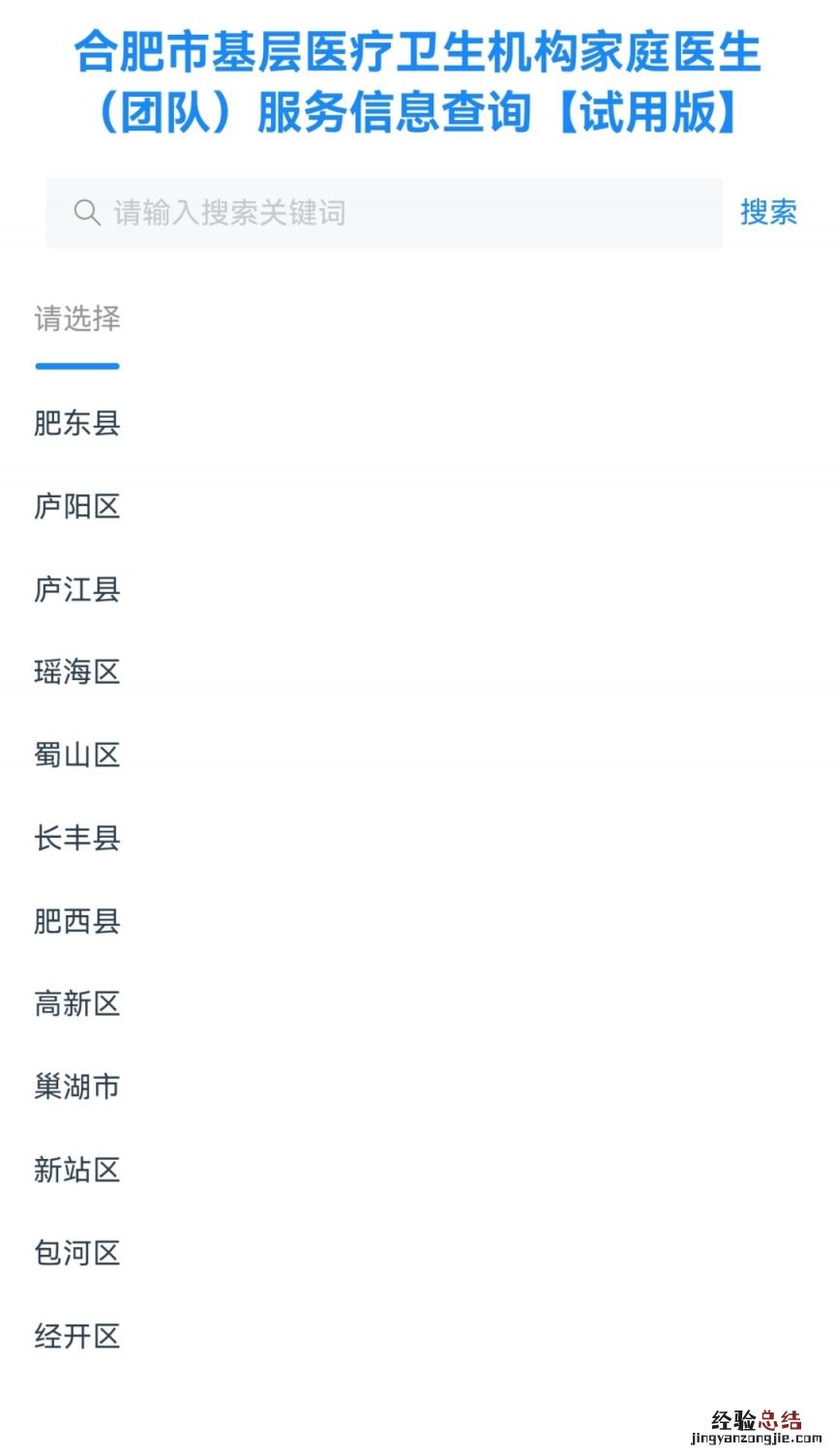Open the 高新区 district entry

(x=76, y=1005)
